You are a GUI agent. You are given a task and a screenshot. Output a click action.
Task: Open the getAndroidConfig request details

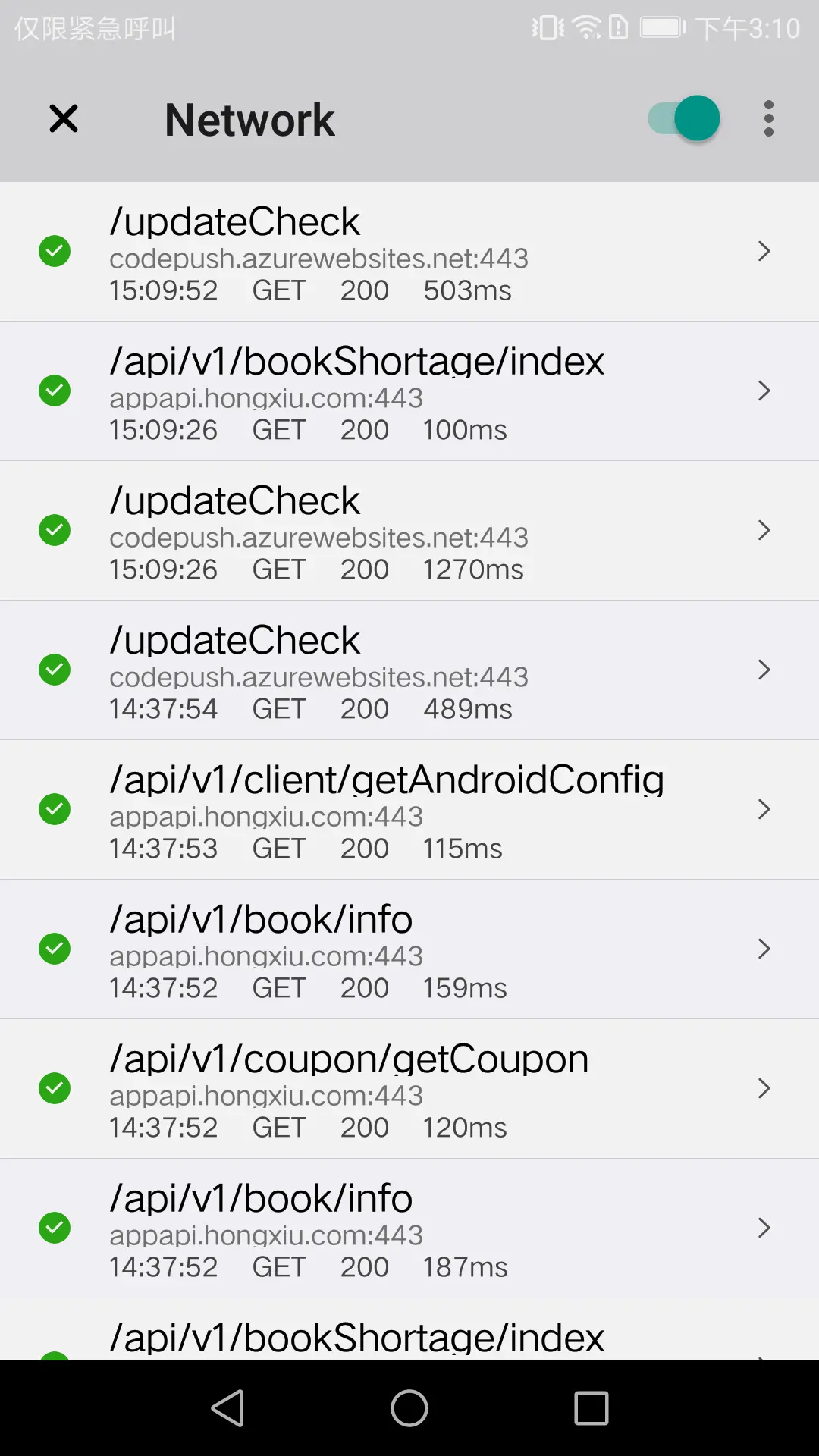click(409, 810)
